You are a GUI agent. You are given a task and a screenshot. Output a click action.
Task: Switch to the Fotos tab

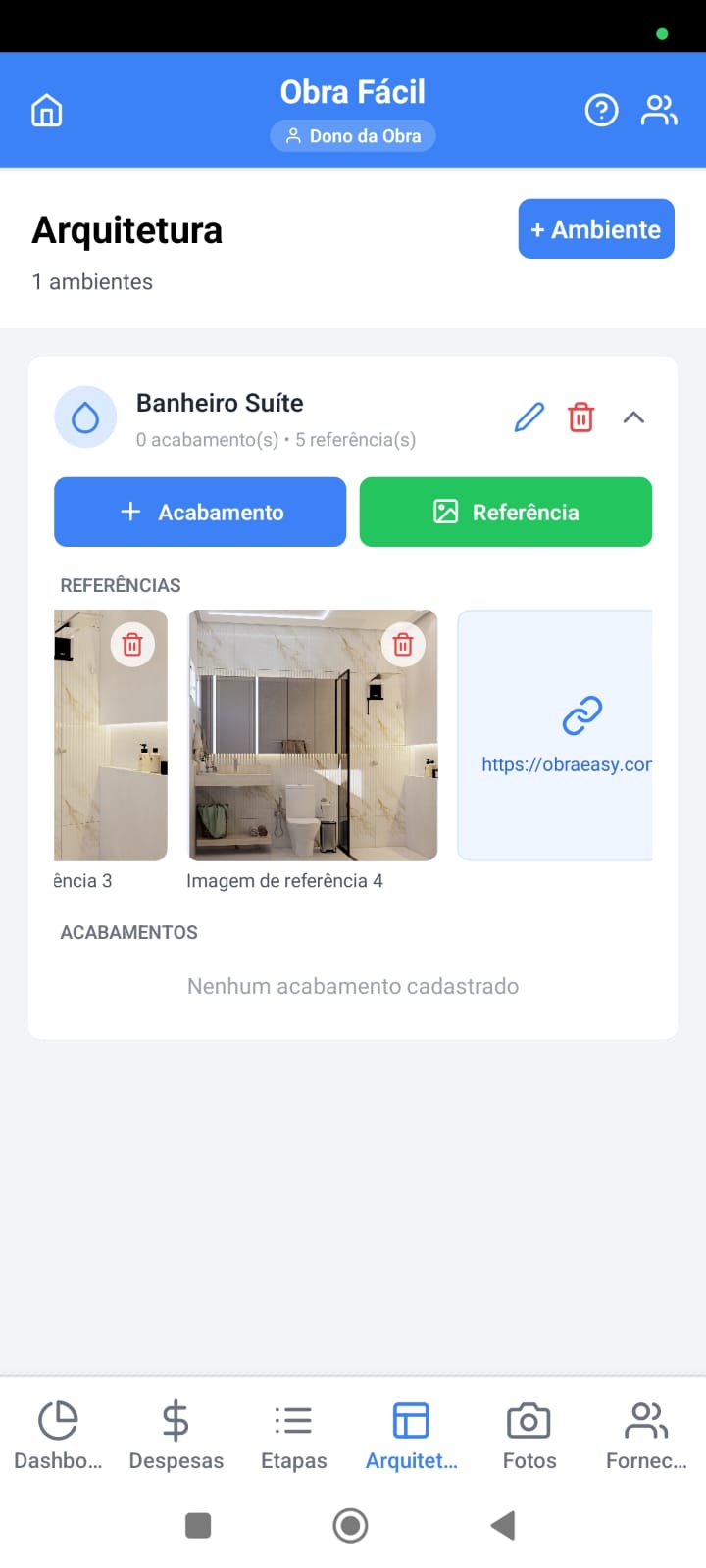coord(529,1436)
